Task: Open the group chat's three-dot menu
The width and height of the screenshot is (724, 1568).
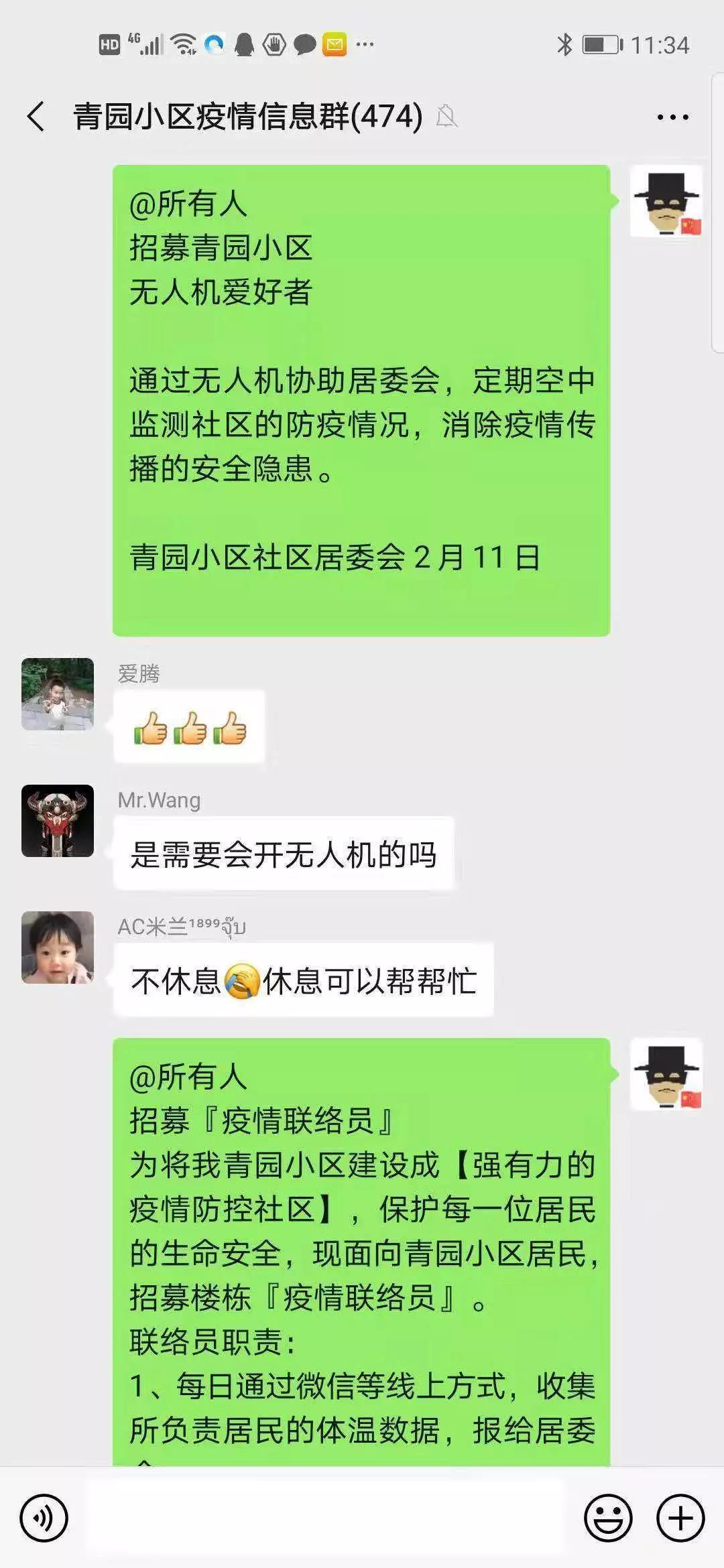Action: 672,117
